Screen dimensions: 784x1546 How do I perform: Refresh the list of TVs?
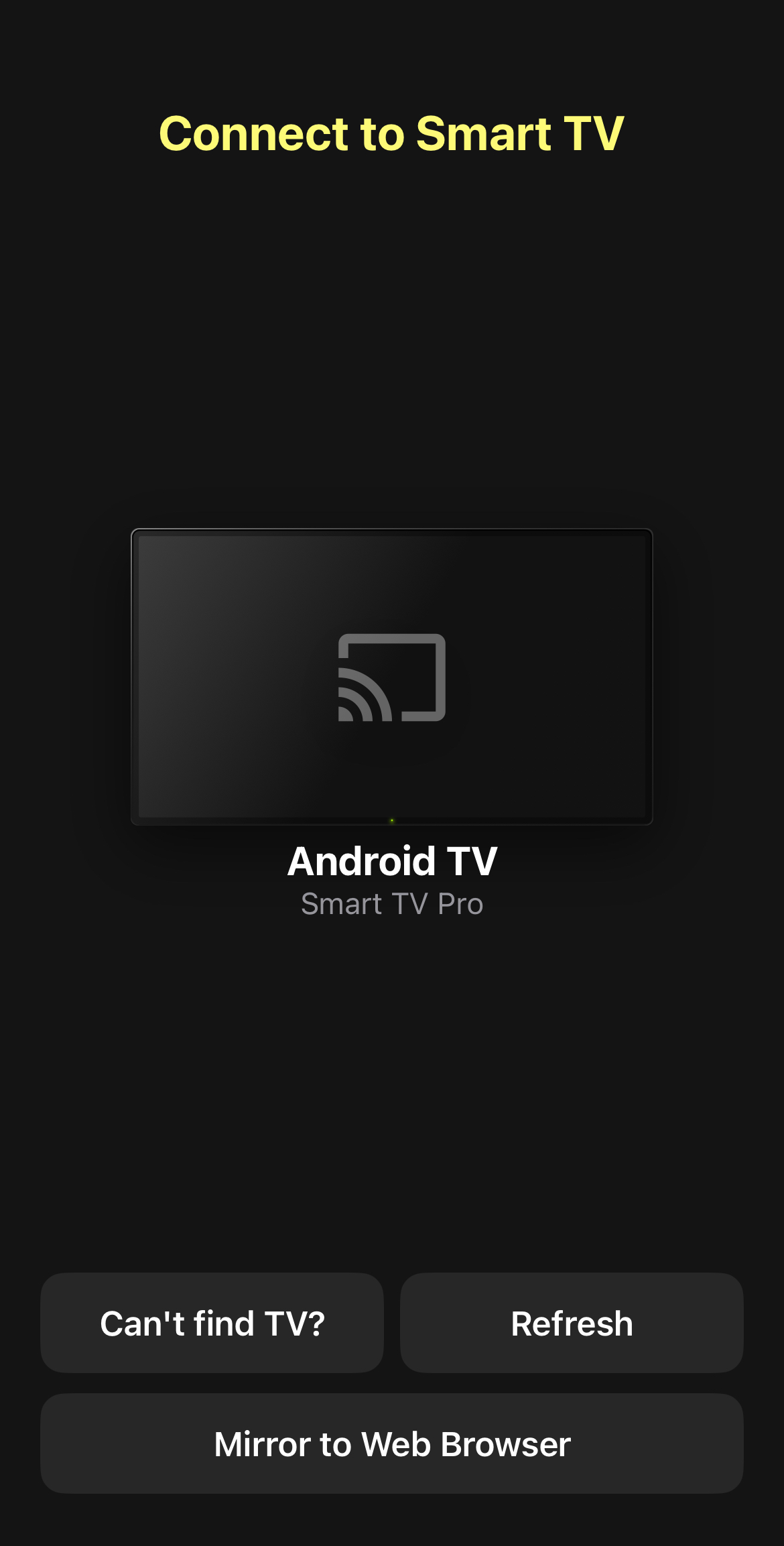572,1324
